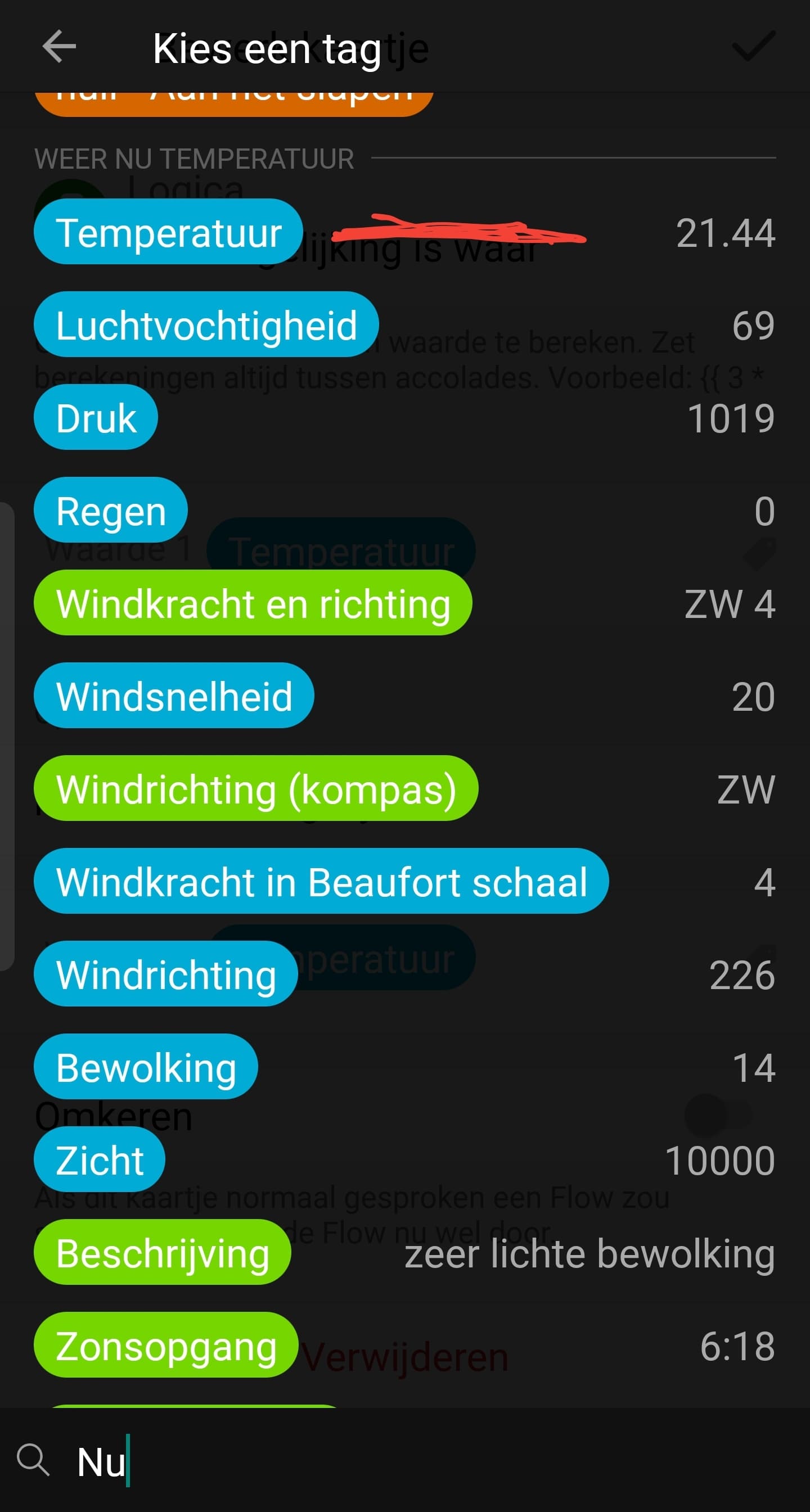This screenshot has width=810, height=1512.
Task: Select the Windrichting (kompas) tag
Action: pyautogui.click(x=256, y=789)
